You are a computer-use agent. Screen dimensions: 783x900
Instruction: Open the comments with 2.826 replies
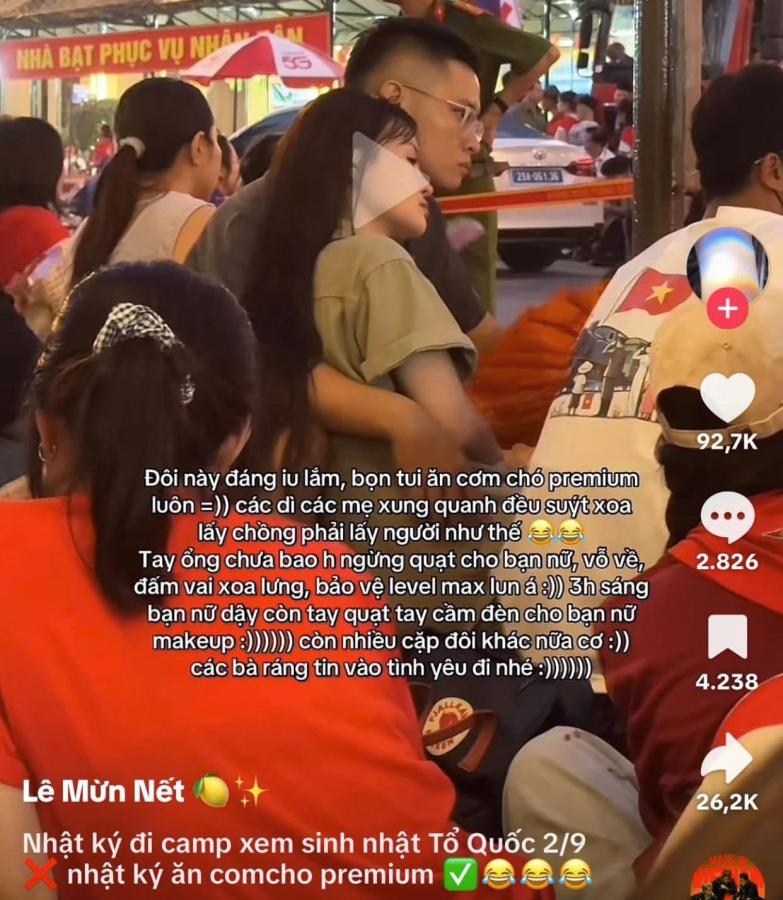727,517
